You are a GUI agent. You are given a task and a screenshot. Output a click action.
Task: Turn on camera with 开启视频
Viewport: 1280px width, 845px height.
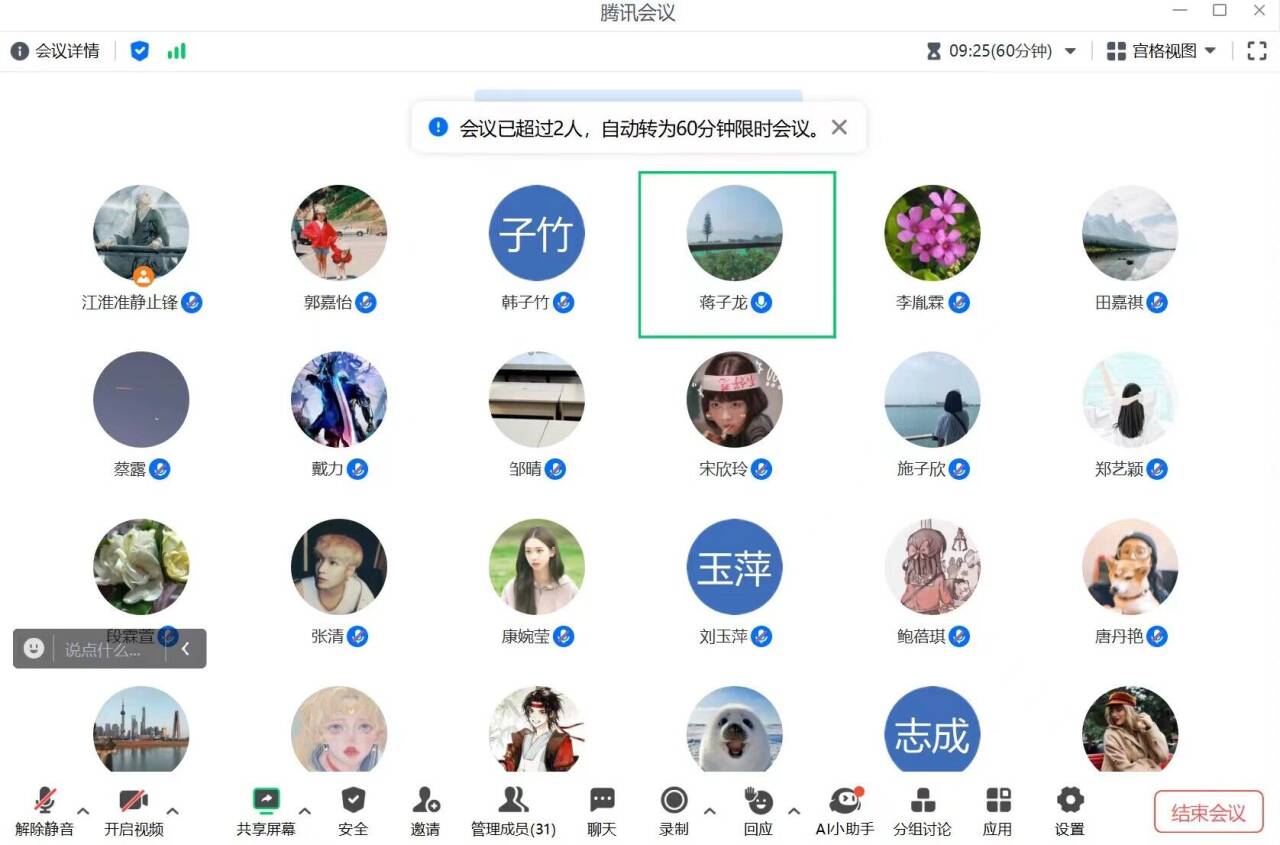point(133,810)
